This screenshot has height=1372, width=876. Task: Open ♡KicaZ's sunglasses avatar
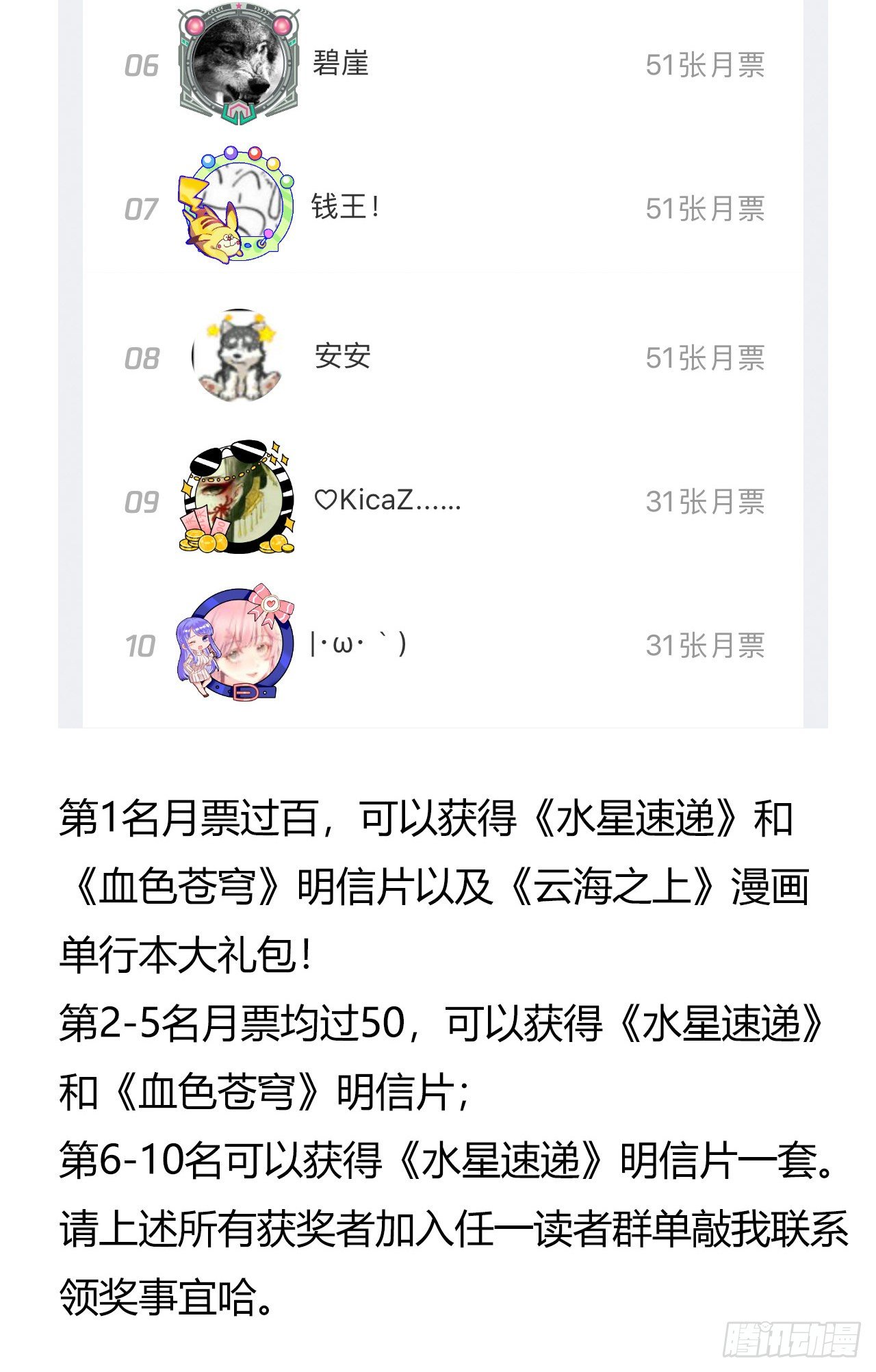coord(240,503)
